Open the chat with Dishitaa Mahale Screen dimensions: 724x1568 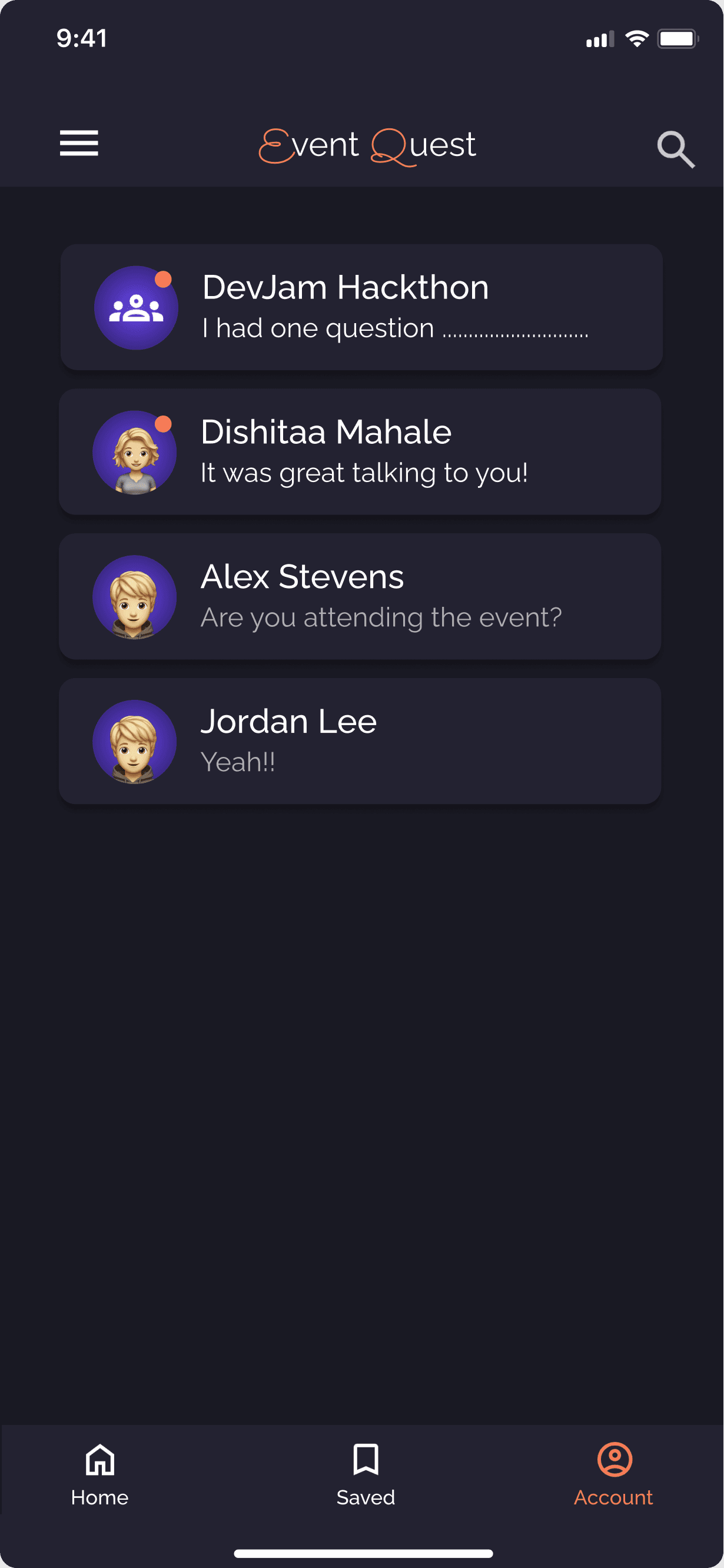pos(360,452)
